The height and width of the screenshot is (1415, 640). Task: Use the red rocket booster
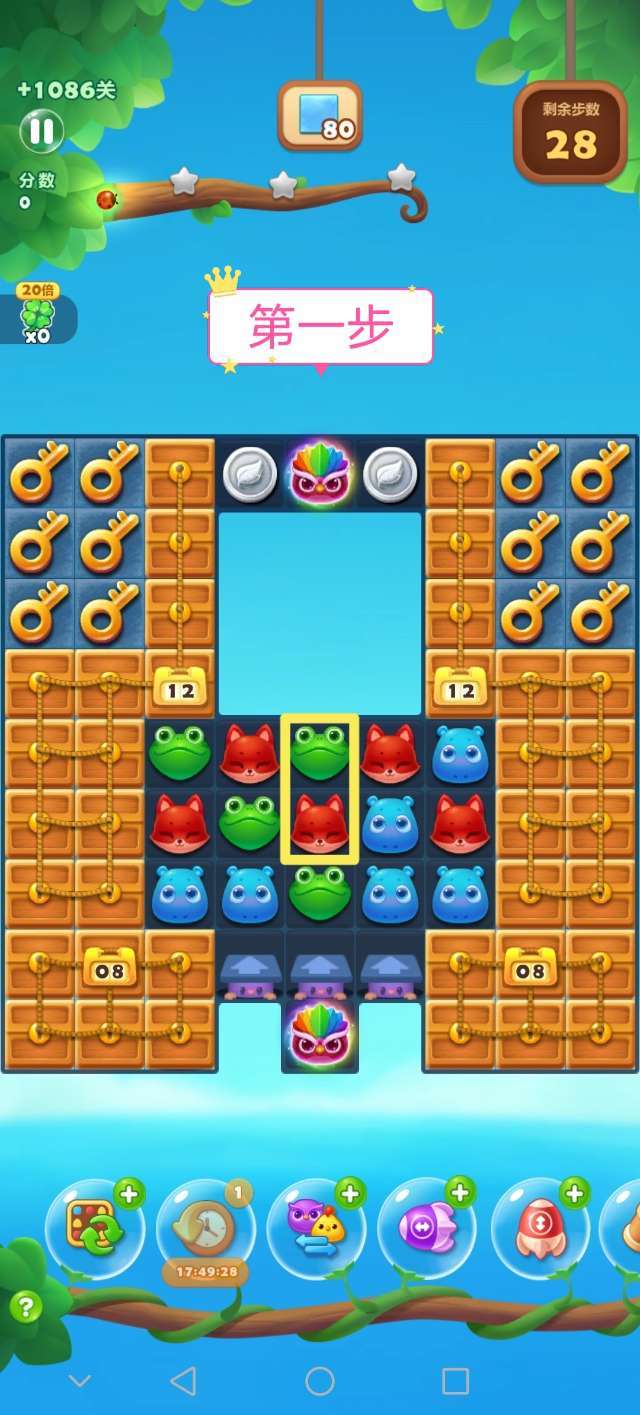tap(540, 1228)
